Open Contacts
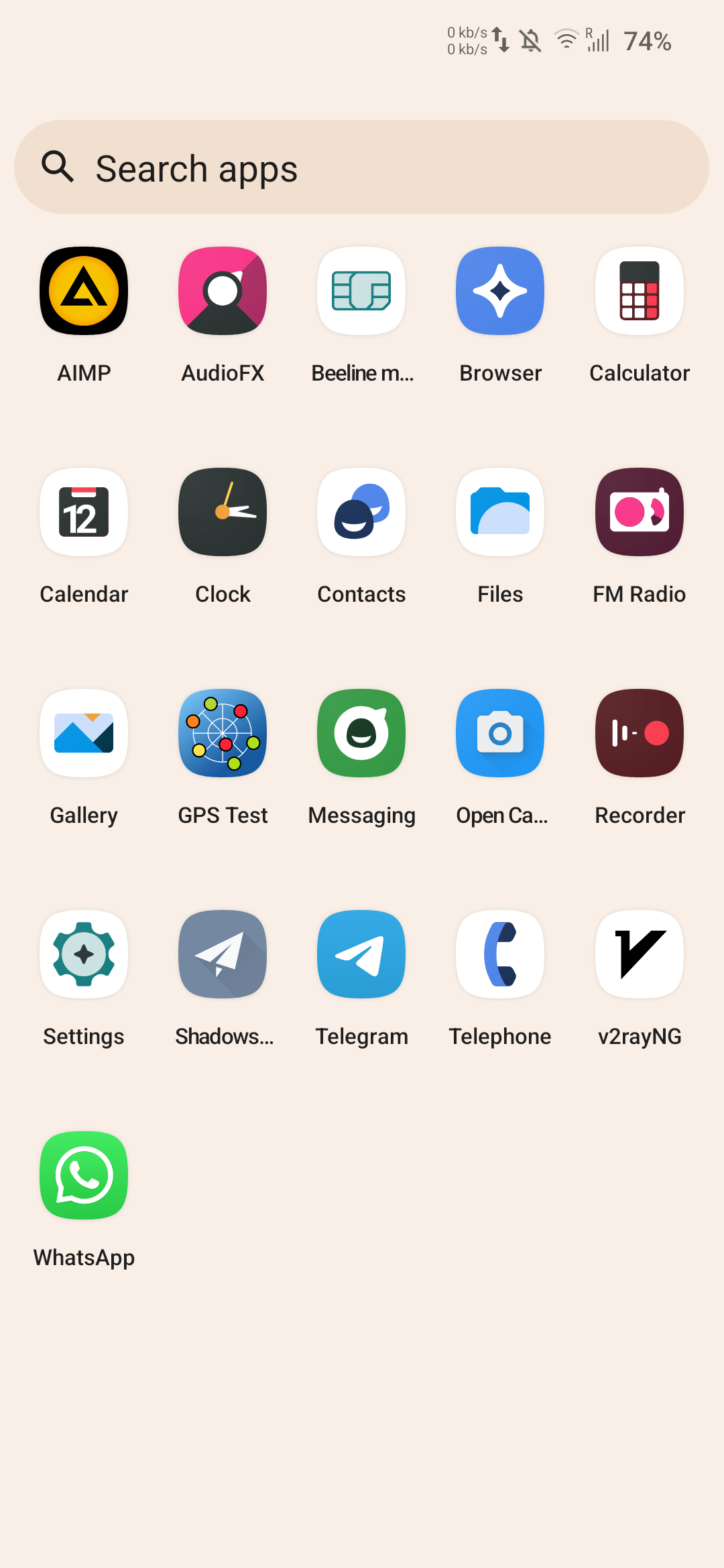The image size is (724, 1568). click(361, 512)
